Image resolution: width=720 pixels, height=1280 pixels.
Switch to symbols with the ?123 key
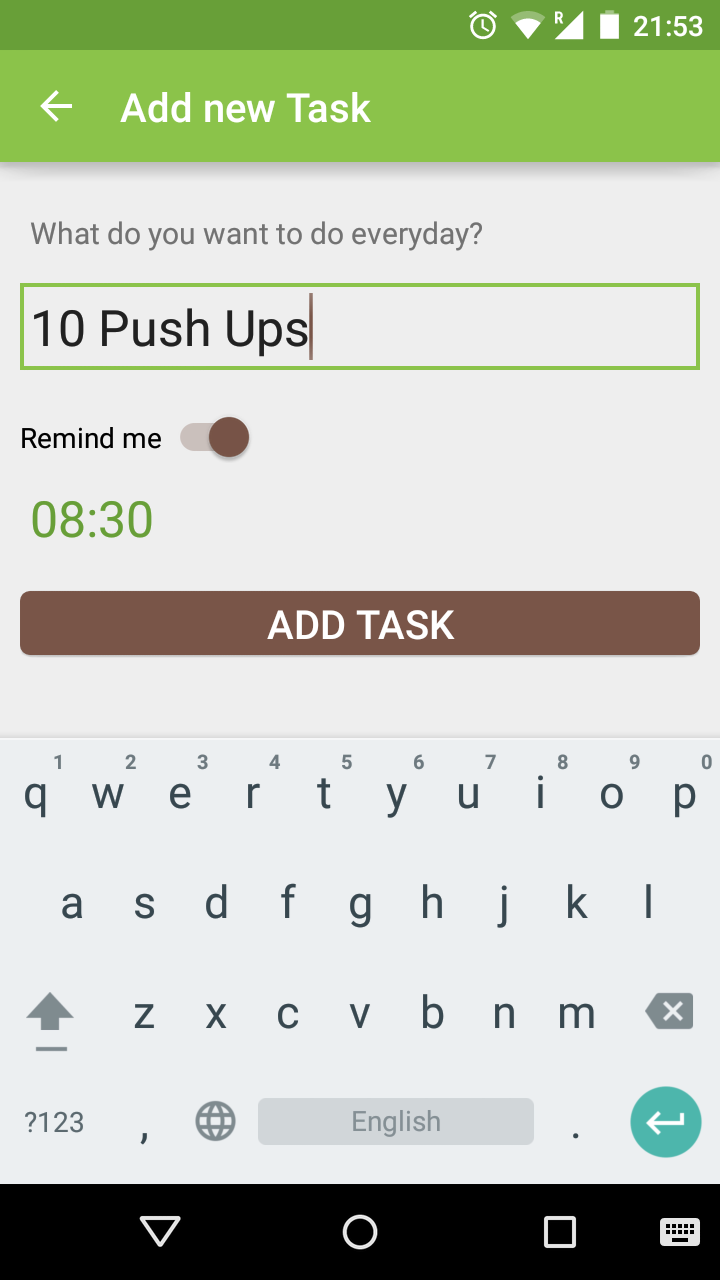53,1122
